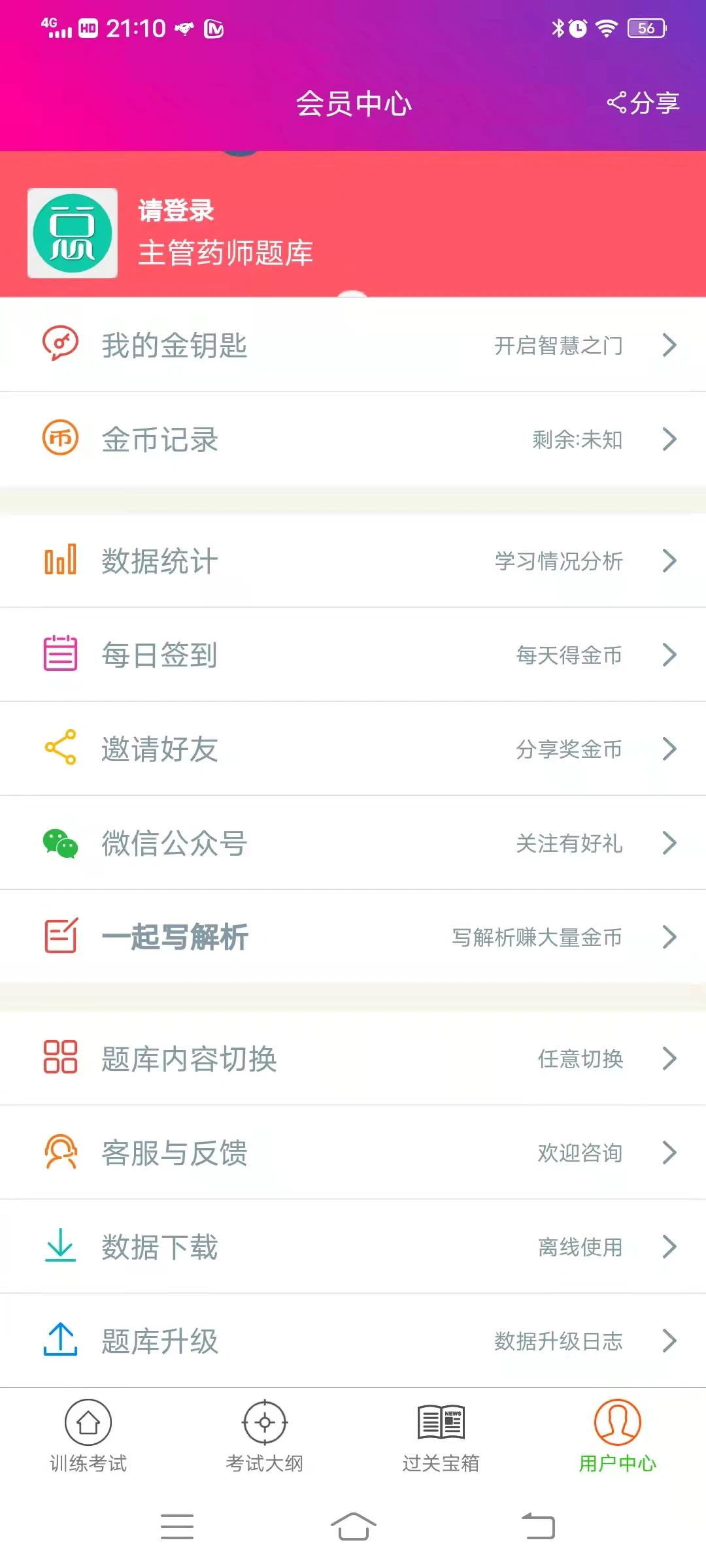Click the 题库升级 upload icon
This screenshot has height=1568, width=706.
61,1341
